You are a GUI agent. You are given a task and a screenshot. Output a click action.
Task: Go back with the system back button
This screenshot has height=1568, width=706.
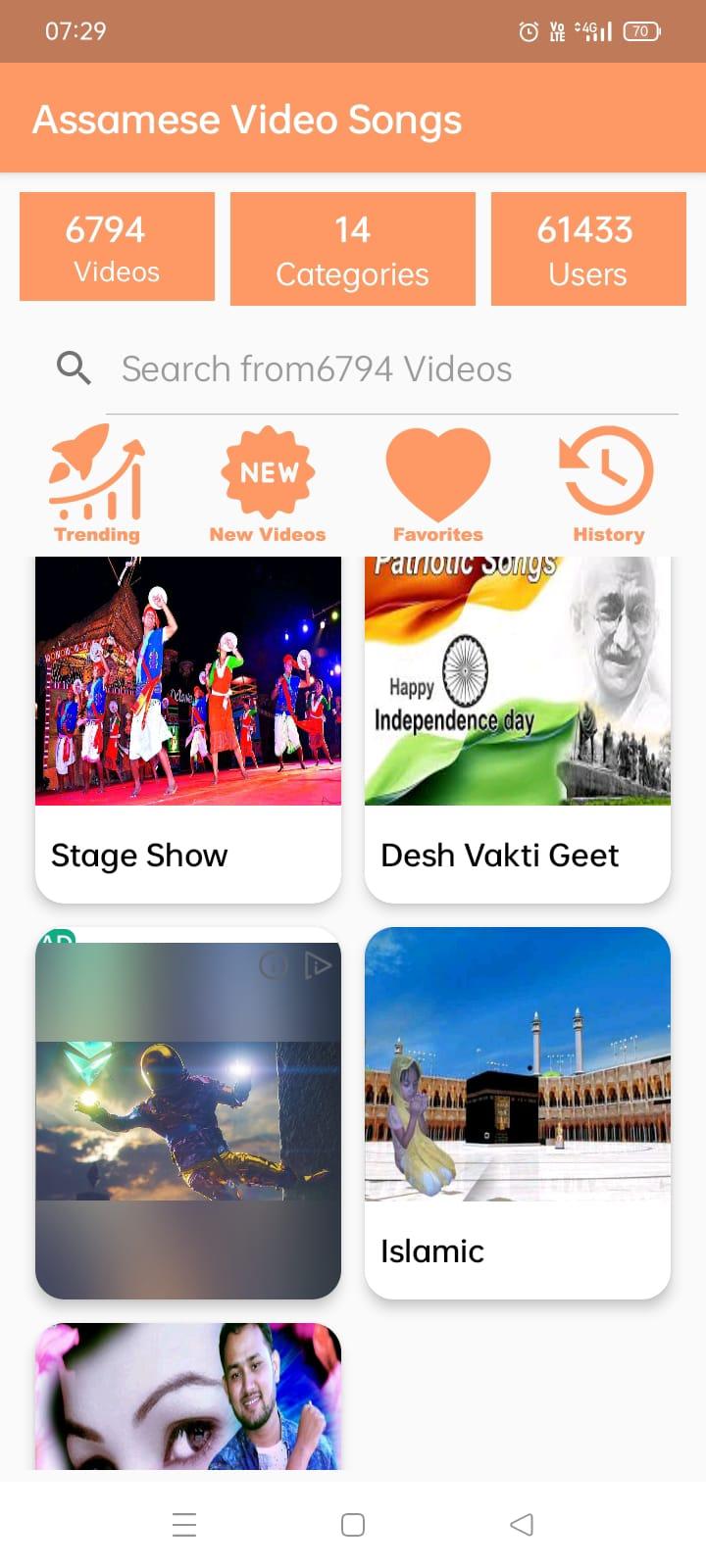[x=522, y=1524]
